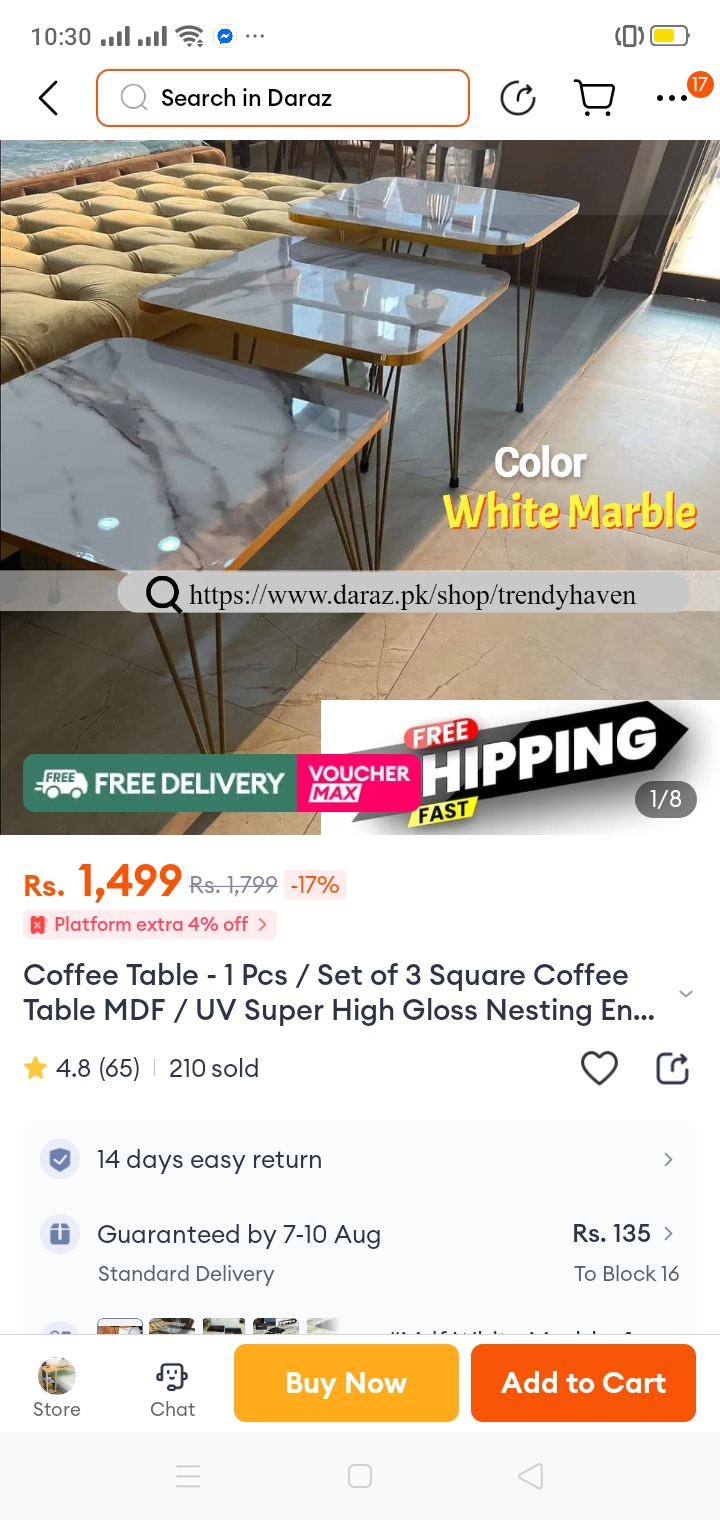The image size is (720, 1520).
Task: Expand the full product title
Action: point(686,993)
